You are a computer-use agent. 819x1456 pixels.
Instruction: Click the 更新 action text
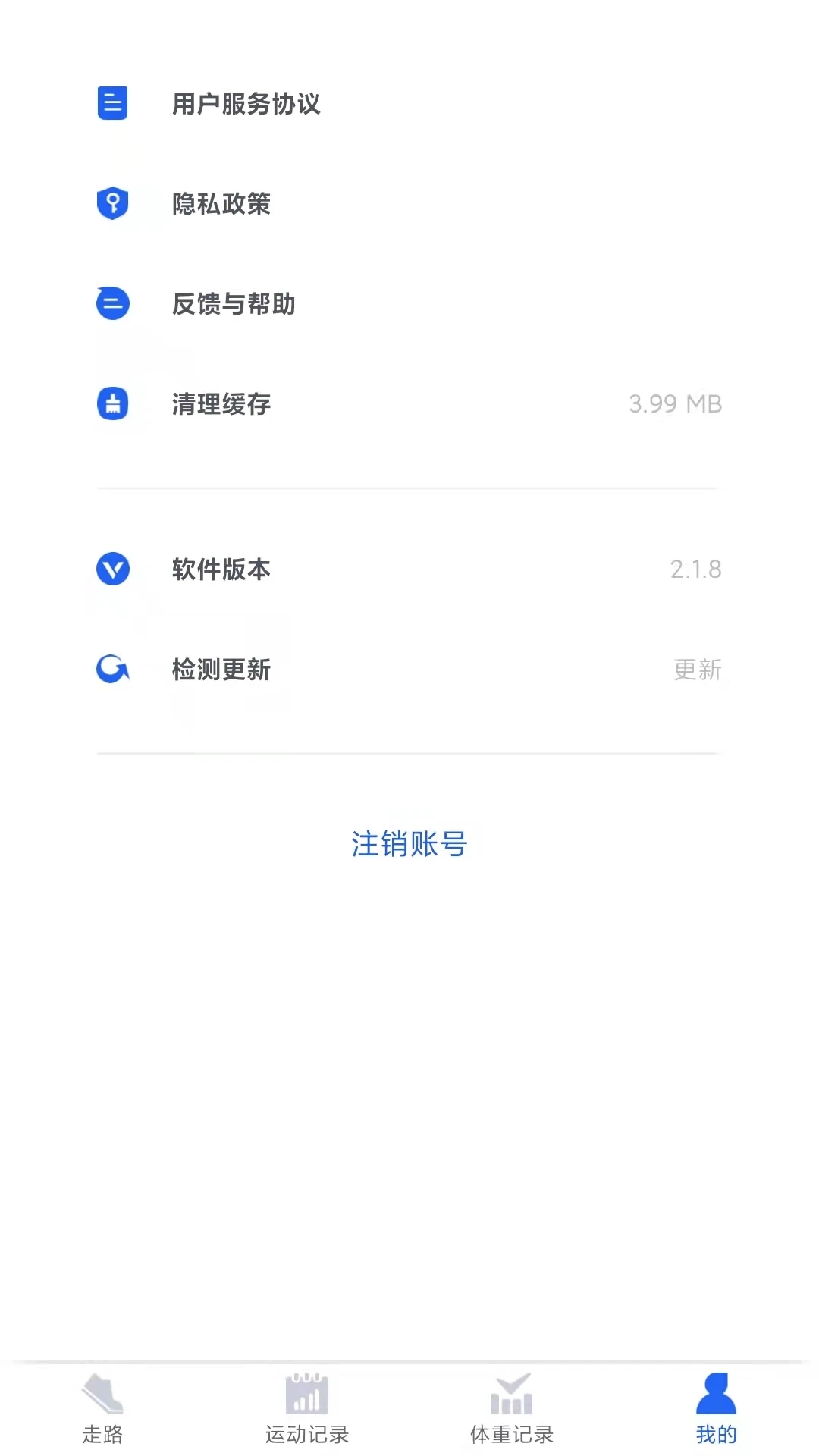696,670
